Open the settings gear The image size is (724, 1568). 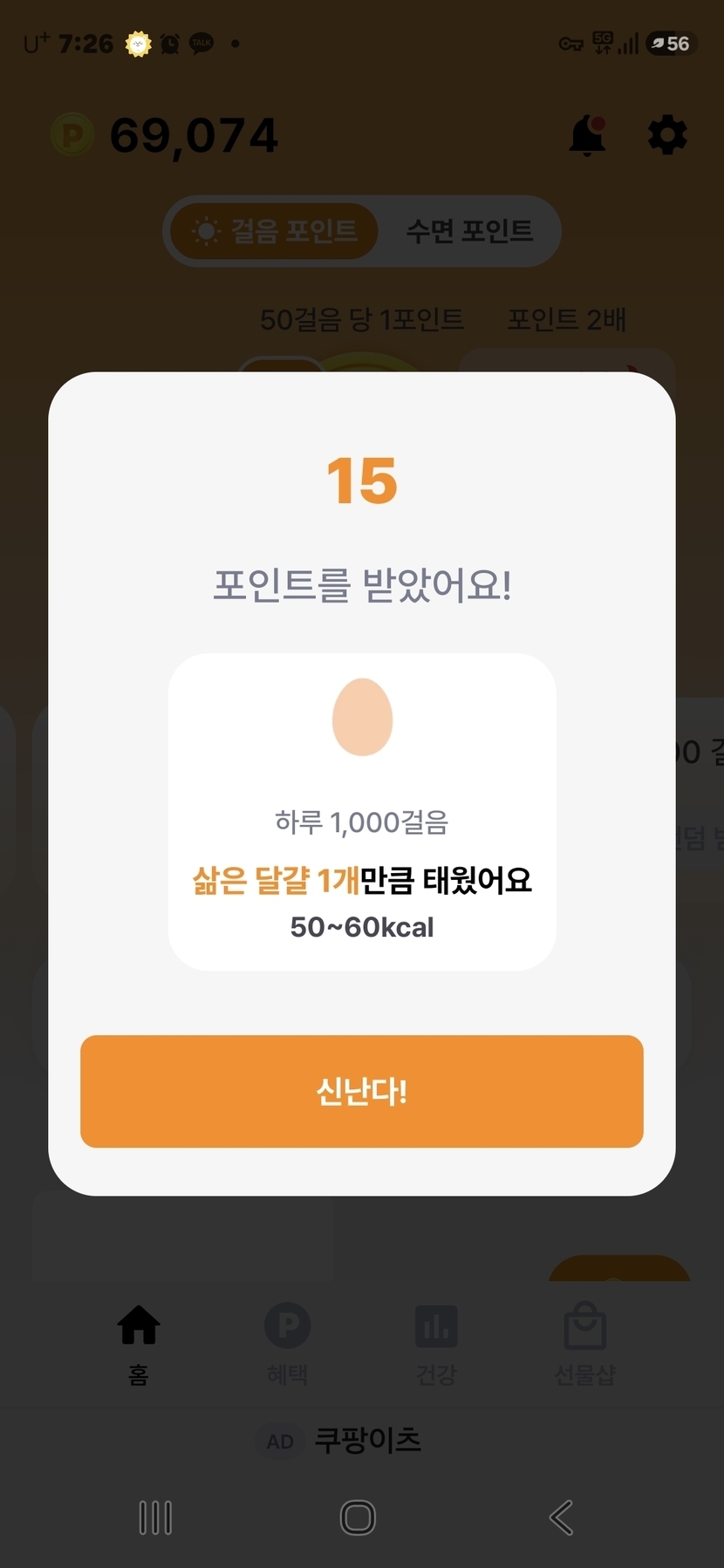(x=667, y=136)
